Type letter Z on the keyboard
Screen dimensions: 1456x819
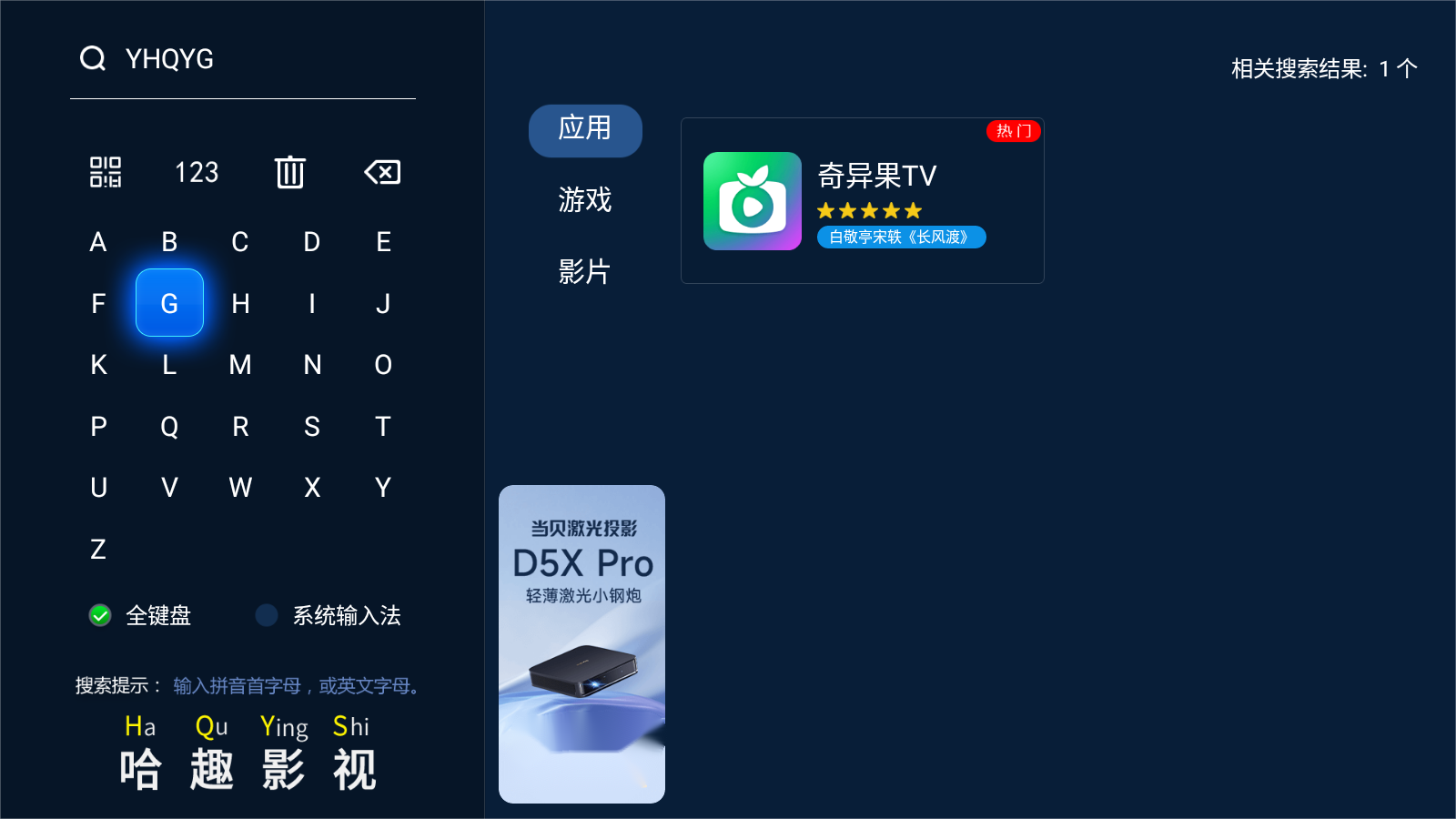pos(98,549)
